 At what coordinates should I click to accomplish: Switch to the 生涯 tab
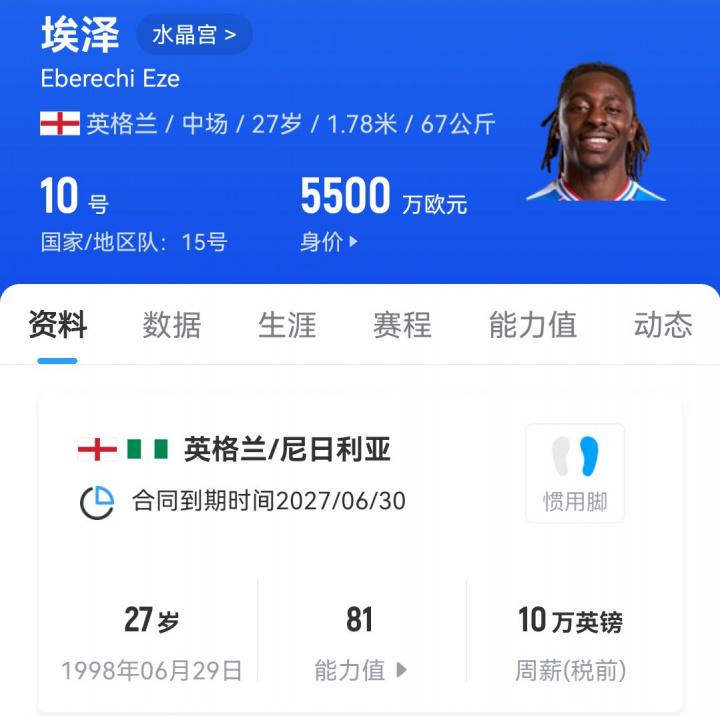click(x=287, y=325)
